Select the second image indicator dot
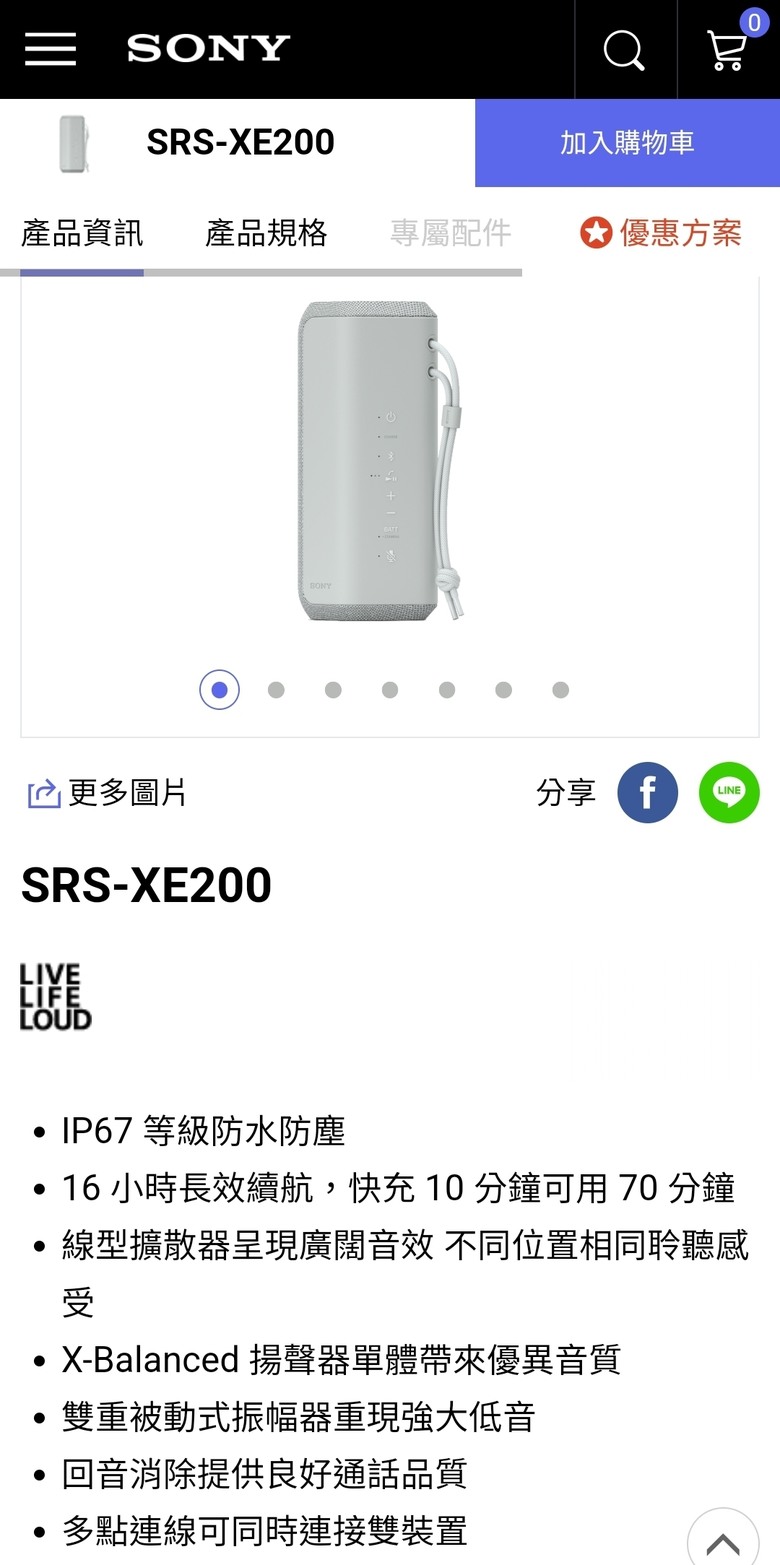This screenshot has width=780, height=1565. (x=276, y=690)
